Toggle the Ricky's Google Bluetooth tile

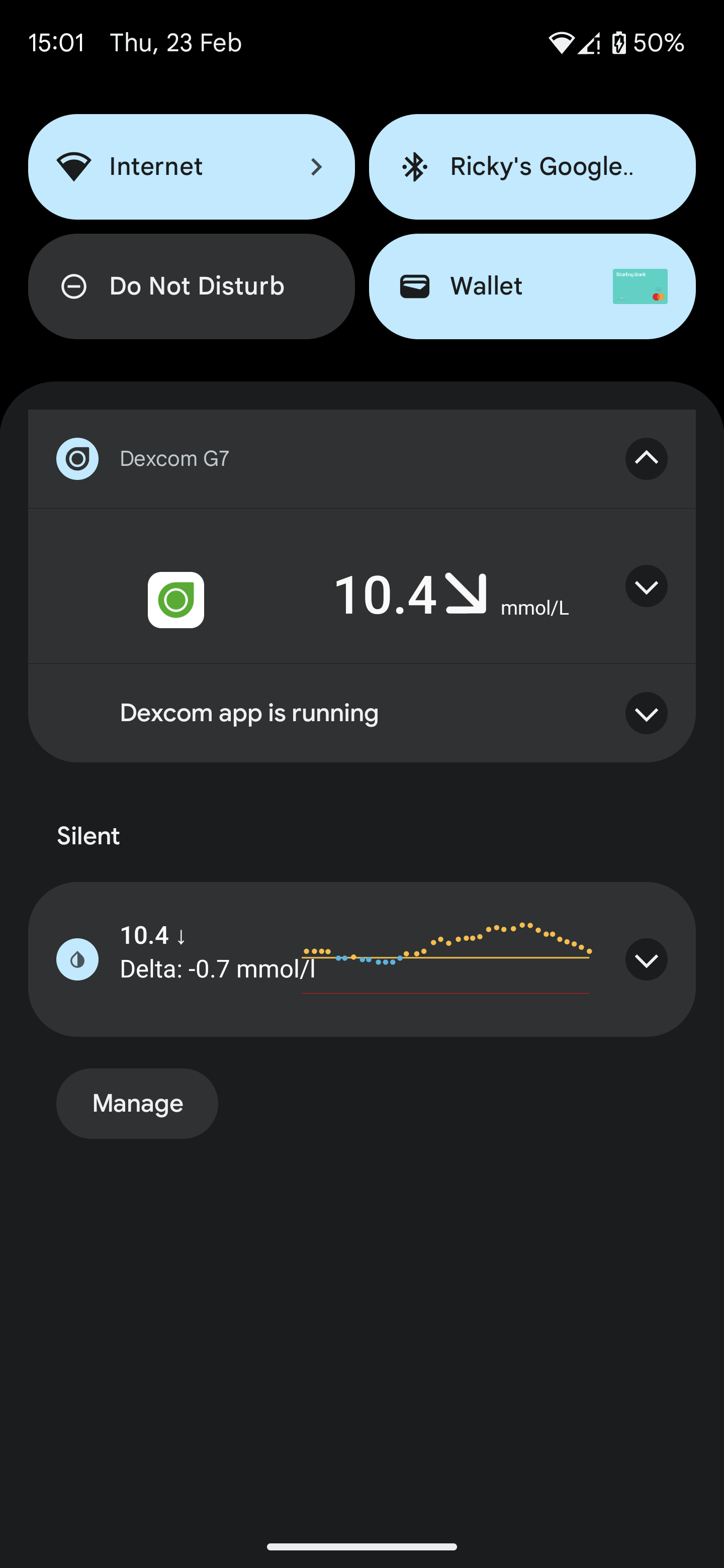click(532, 166)
